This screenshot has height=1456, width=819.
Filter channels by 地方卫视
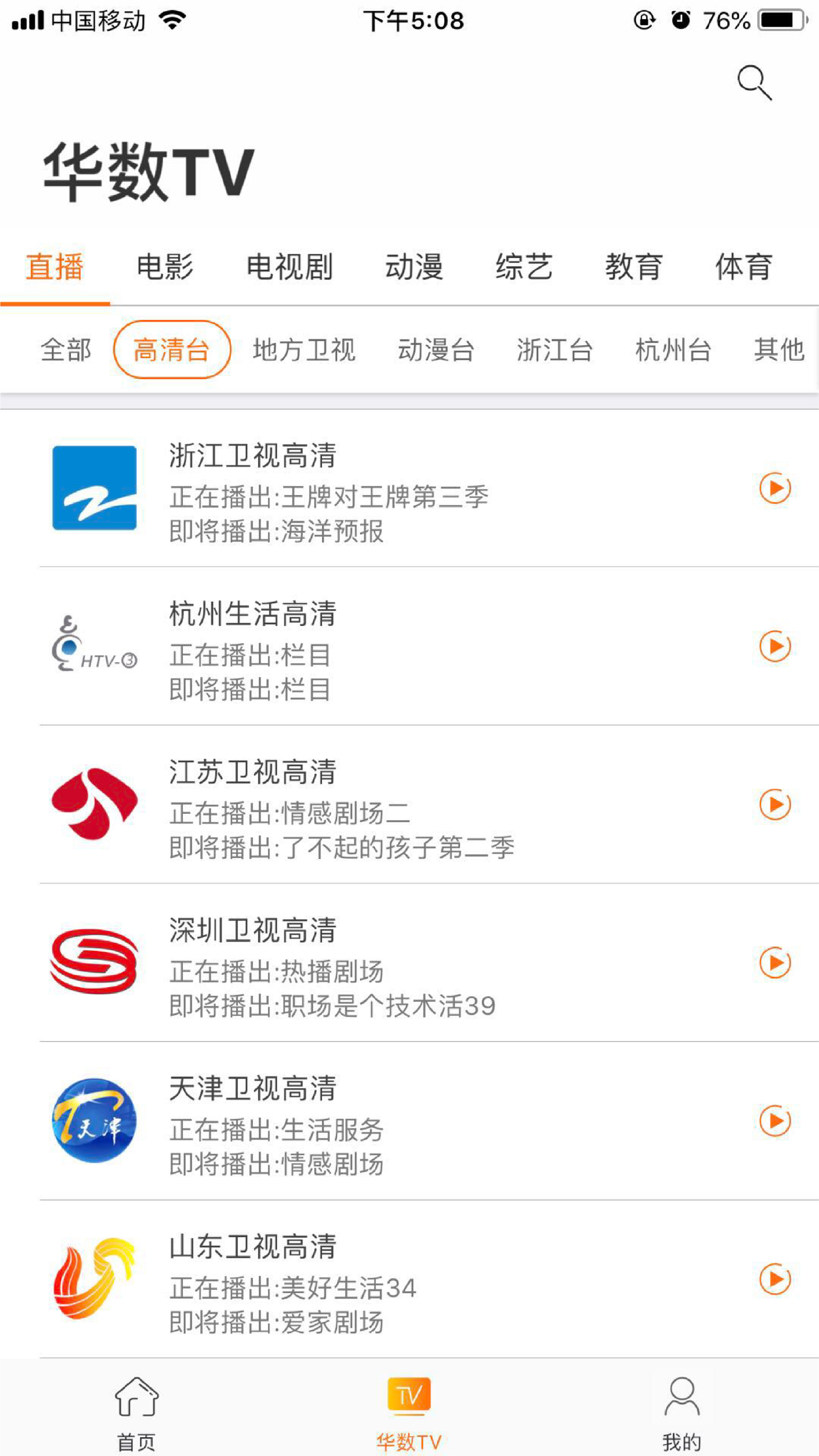[304, 349]
